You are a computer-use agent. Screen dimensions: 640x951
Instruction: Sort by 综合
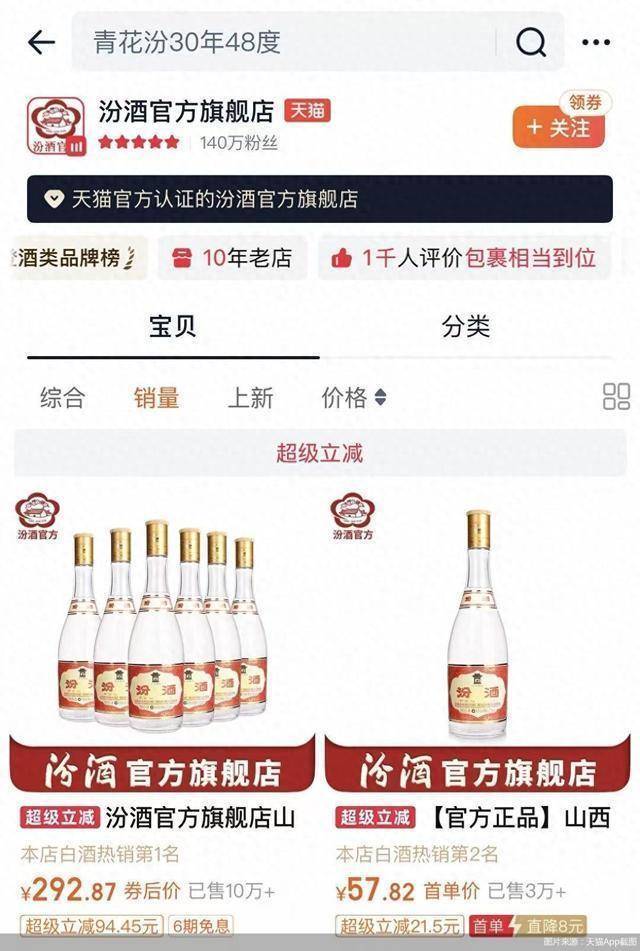click(62, 398)
